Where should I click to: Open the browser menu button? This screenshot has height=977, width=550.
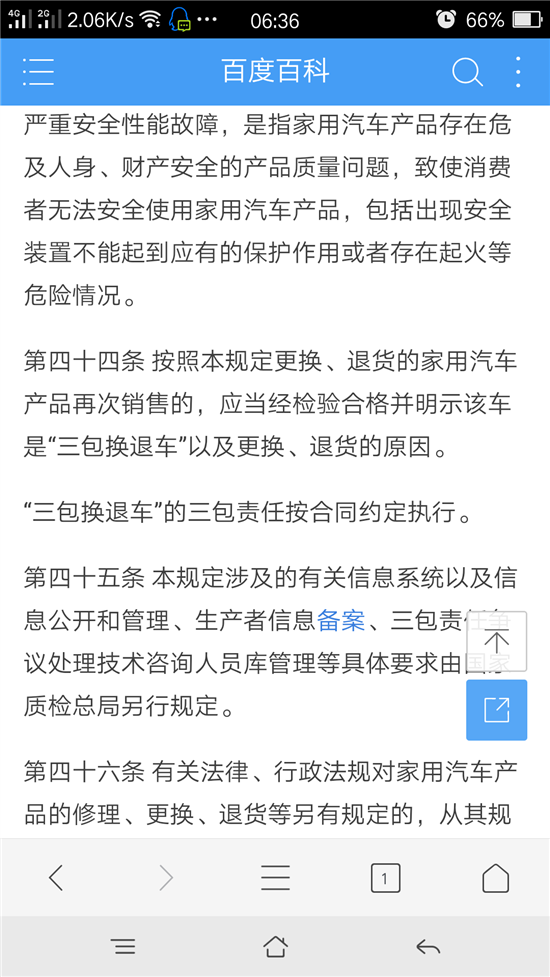275,878
